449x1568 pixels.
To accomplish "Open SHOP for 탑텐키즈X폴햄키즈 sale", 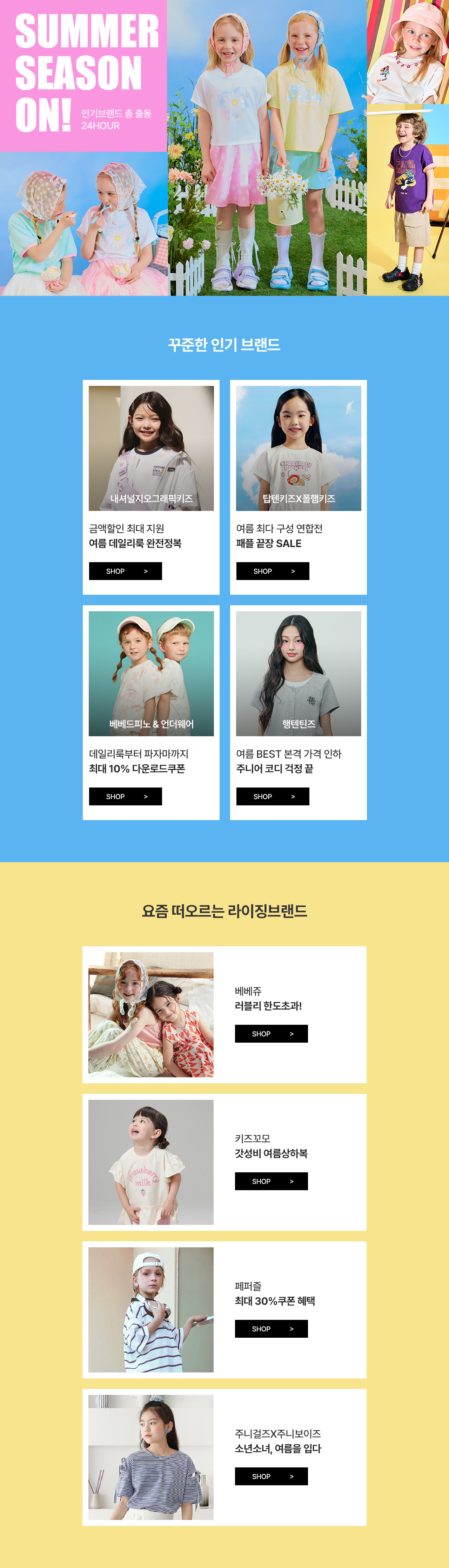I will tap(272, 571).
